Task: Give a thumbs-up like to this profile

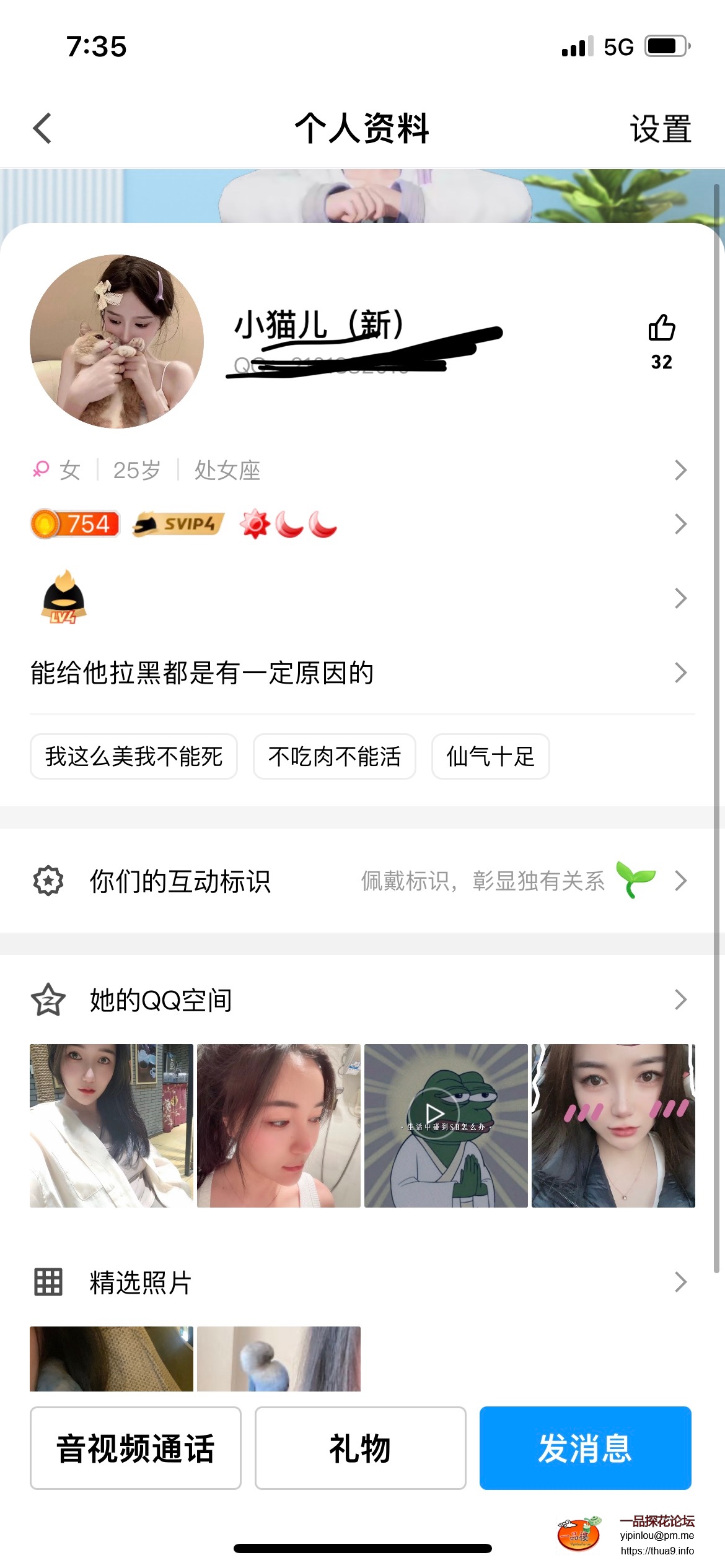Action: [x=661, y=329]
